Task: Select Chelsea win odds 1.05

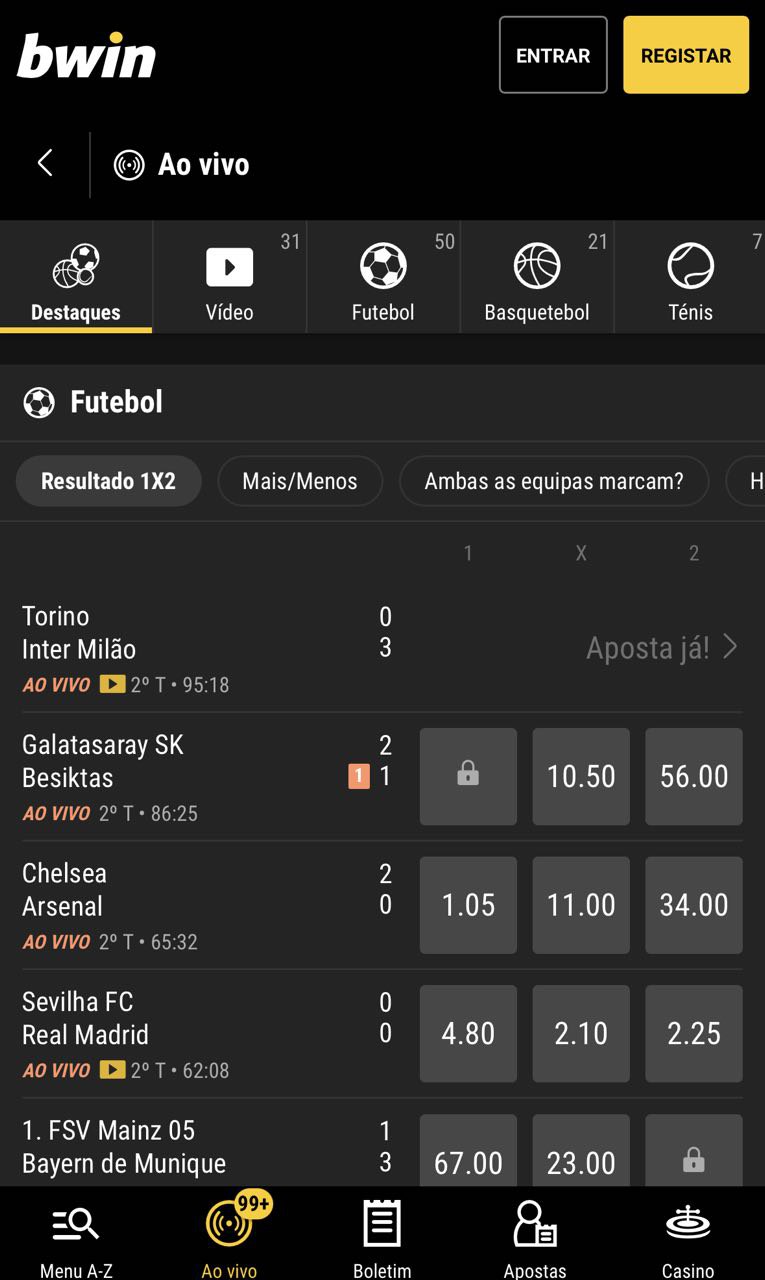Action: click(468, 905)
